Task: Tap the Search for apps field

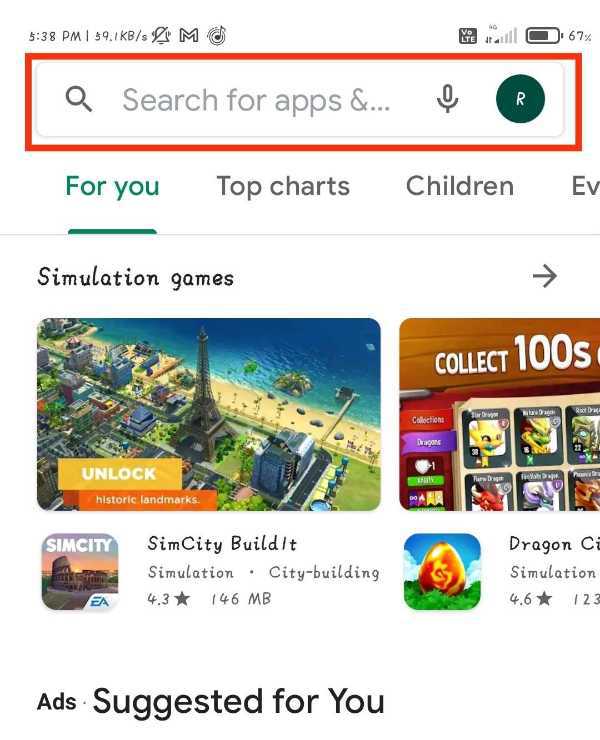Action: (255, 99)
